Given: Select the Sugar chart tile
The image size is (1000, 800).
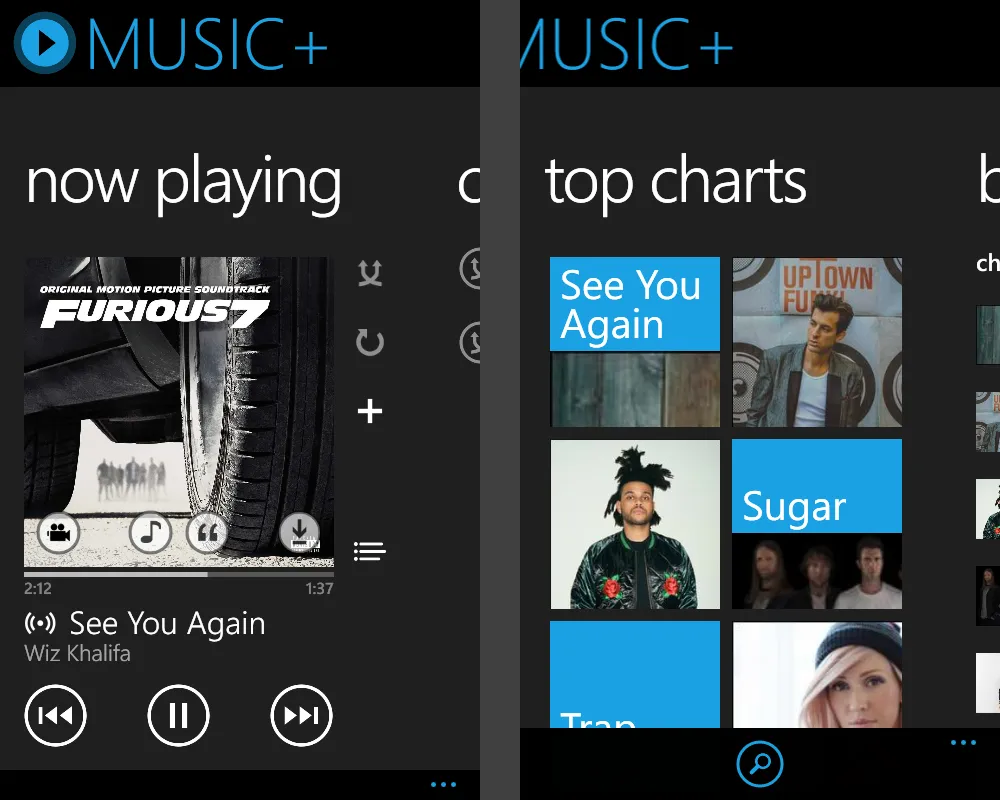Looking at the screenshot, I should pyautogui.click(x=817, y=523).
